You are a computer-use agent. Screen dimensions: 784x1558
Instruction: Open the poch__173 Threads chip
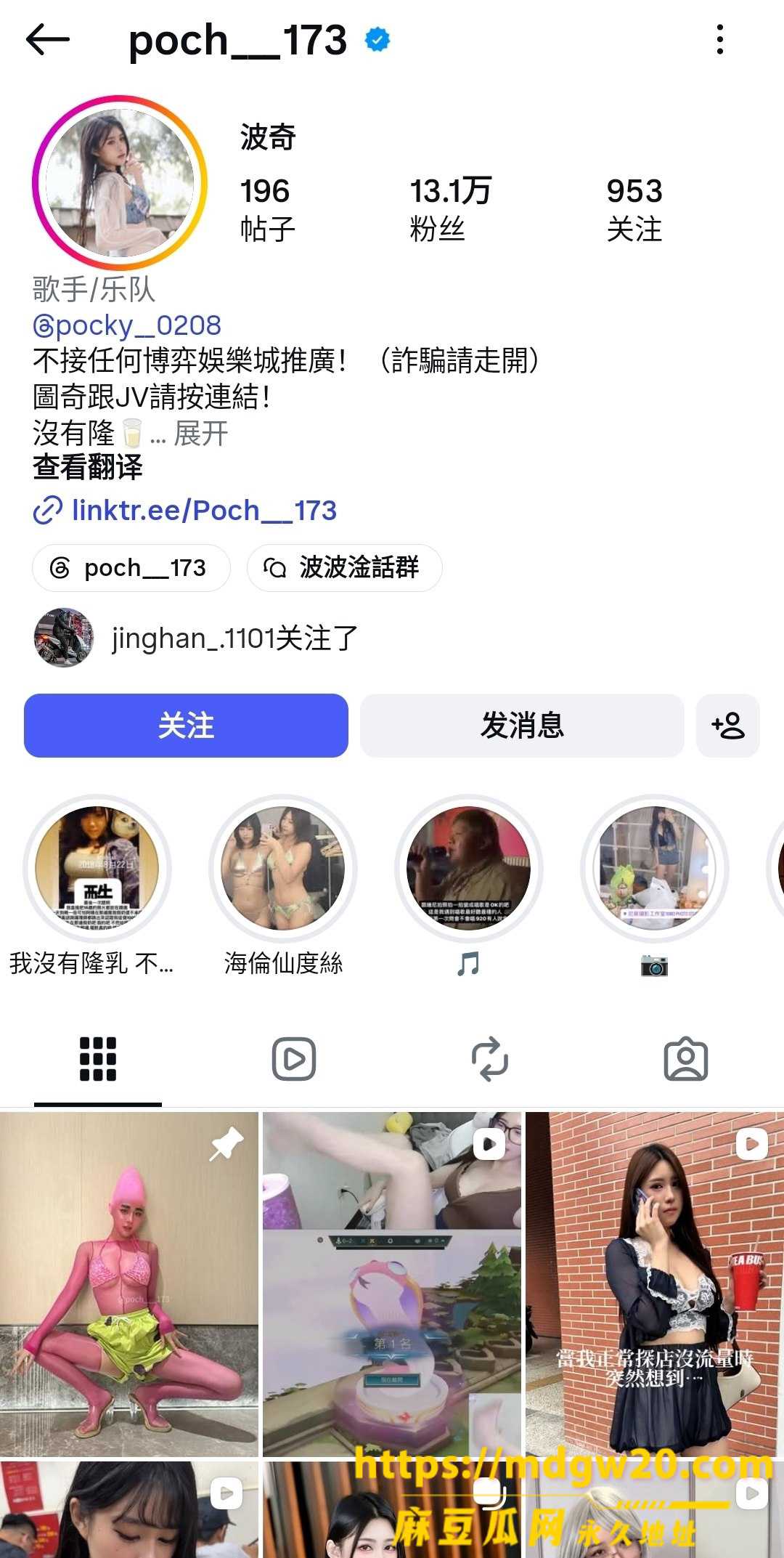pos(131,568)
